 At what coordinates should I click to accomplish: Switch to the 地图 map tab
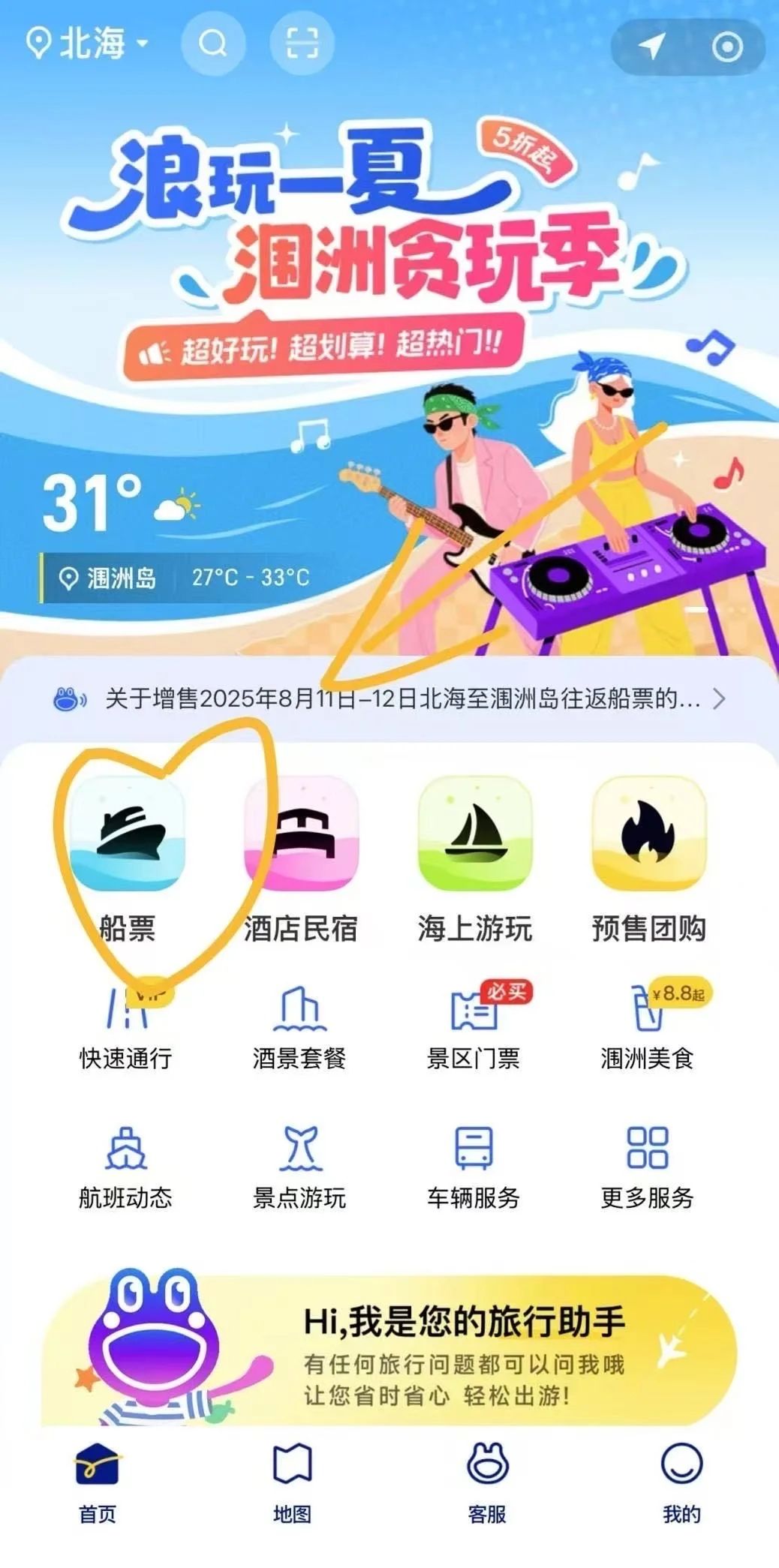pyautogui.click(x=292, y=1482)
